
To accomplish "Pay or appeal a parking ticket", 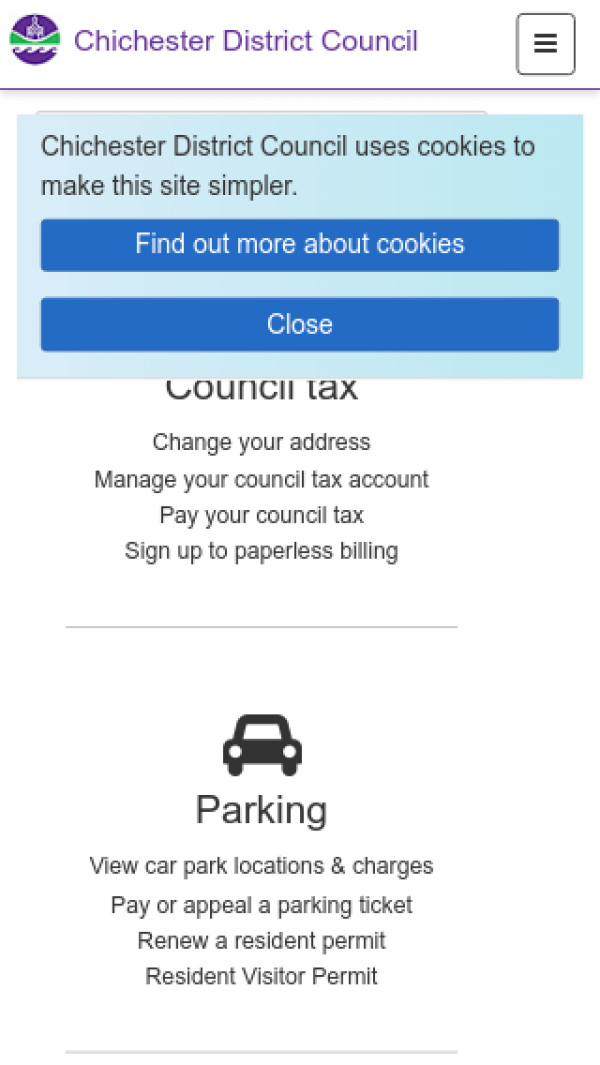I will tap(261, 905).
